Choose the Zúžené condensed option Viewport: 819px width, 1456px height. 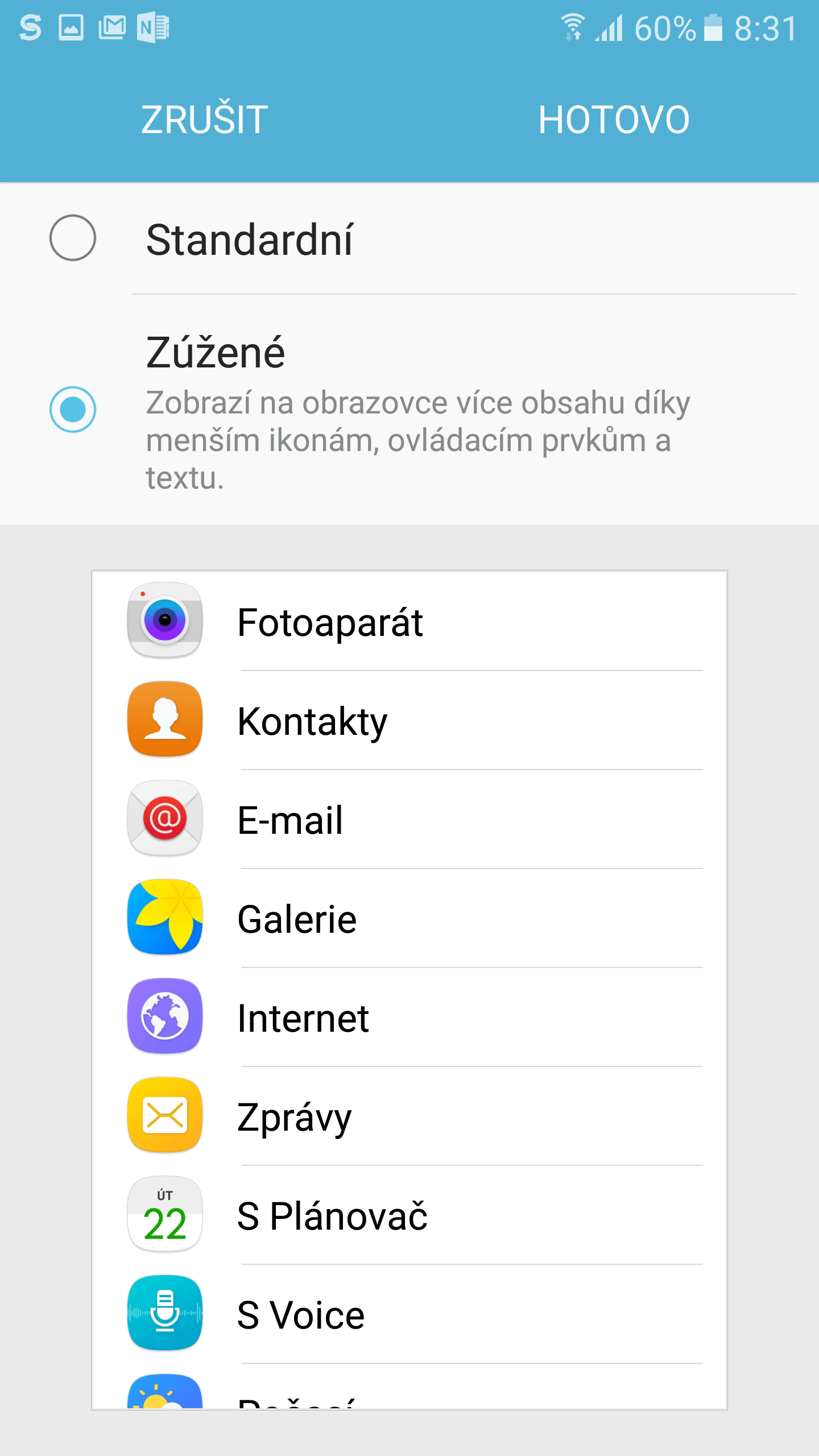pyautogui.click(x=409, y=409)
